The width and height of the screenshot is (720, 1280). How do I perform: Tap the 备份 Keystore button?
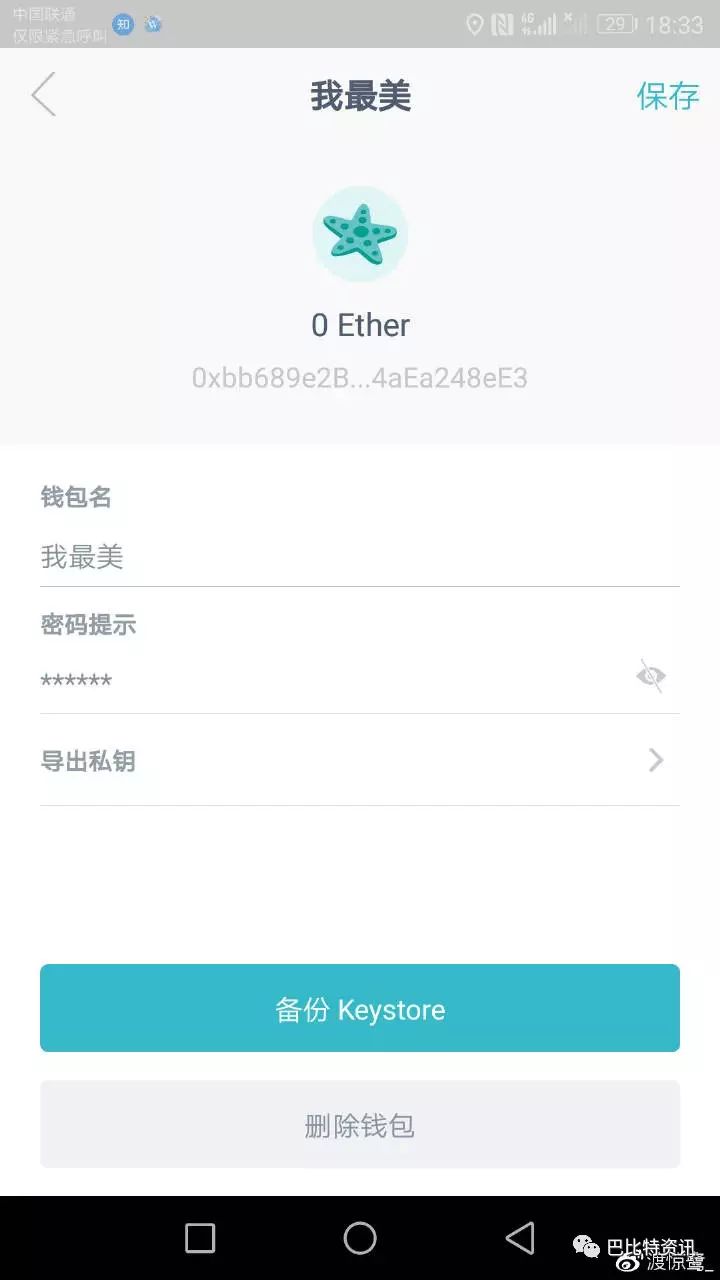coord(360,1008)
